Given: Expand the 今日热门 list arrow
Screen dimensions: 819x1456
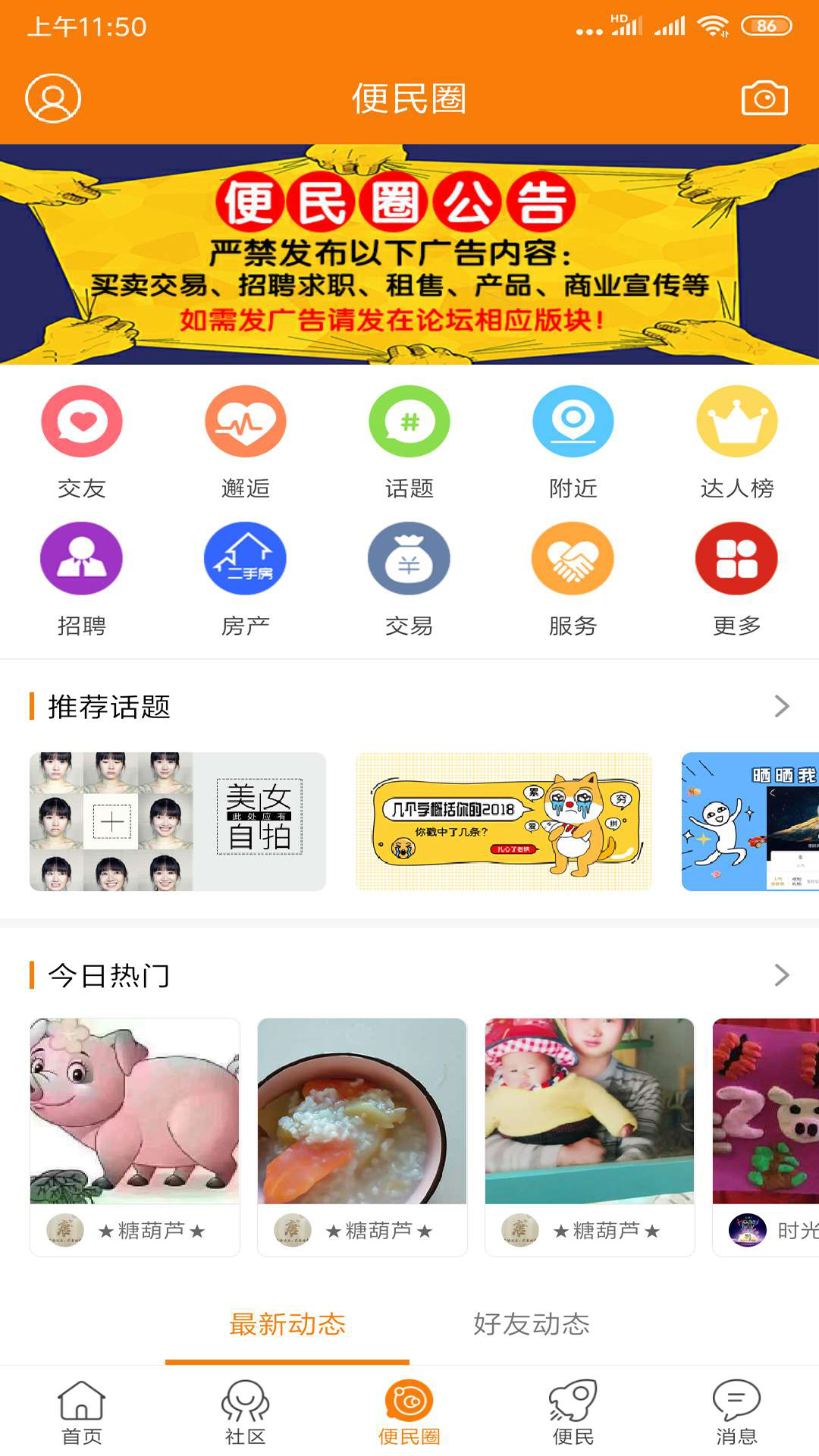Looking at the screenshot, I should click(782, 975).
